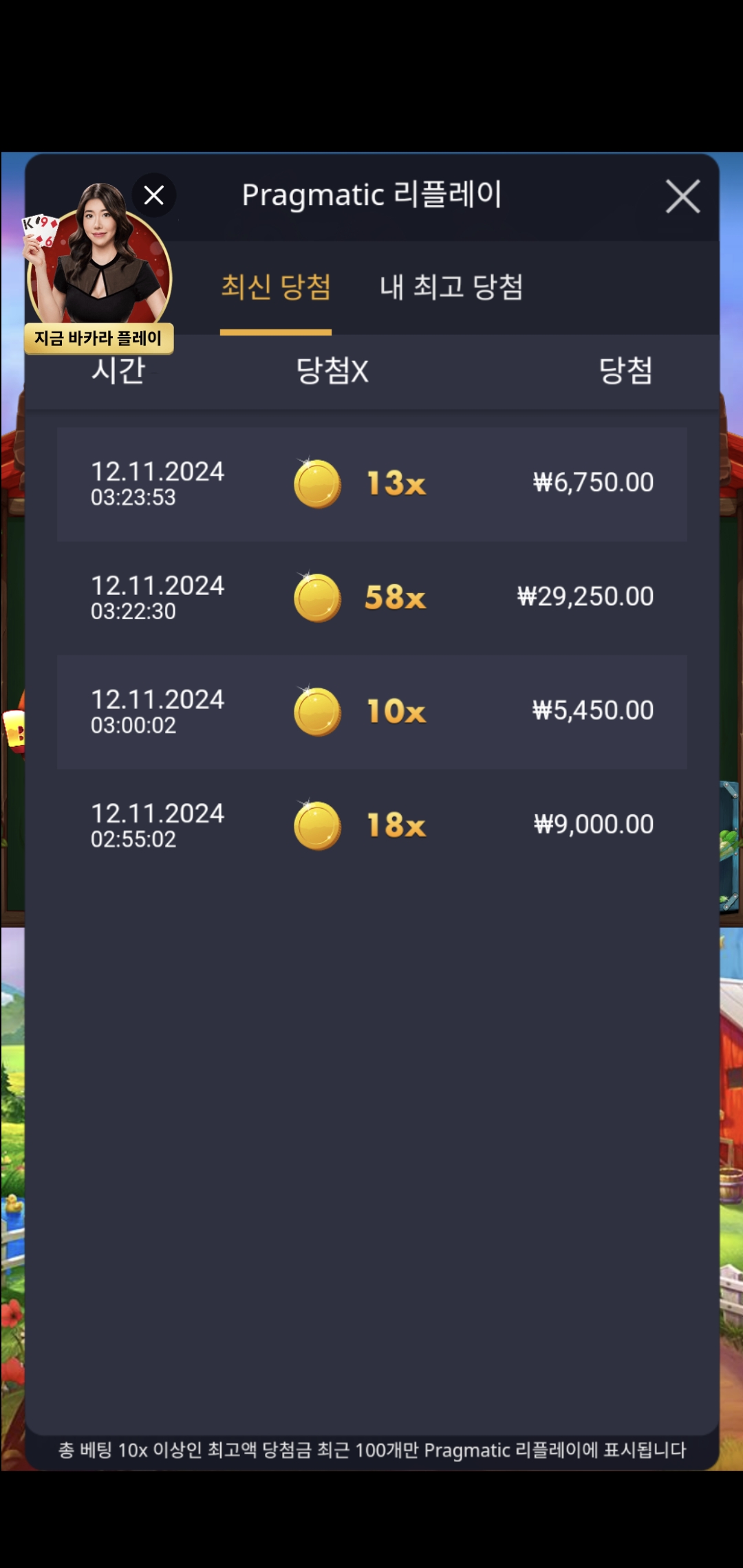
Task: Watch the 18x replay worth ₩9,000.00
Action: tap(371, 825)
